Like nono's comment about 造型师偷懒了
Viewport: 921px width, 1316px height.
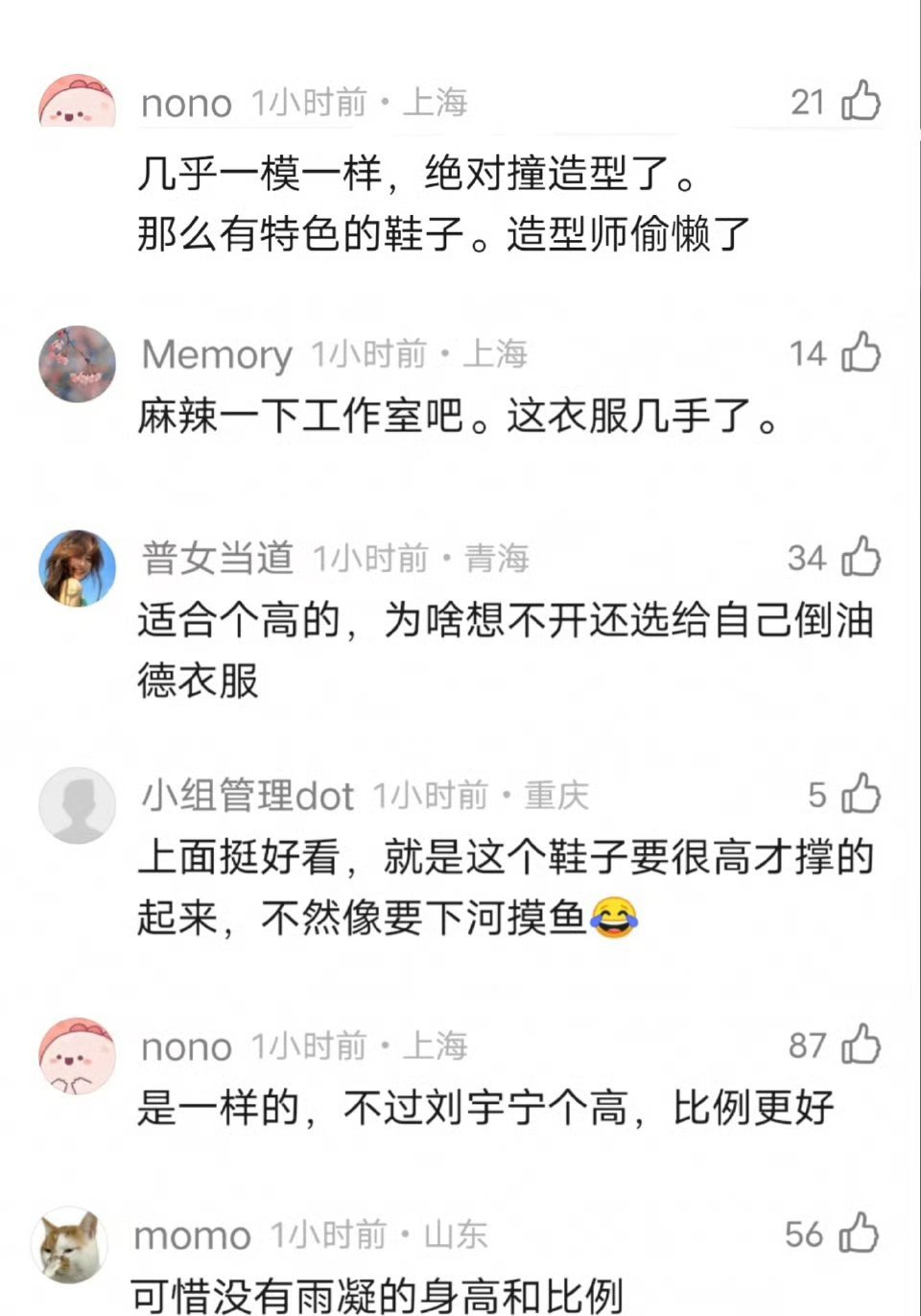(861, 101)
